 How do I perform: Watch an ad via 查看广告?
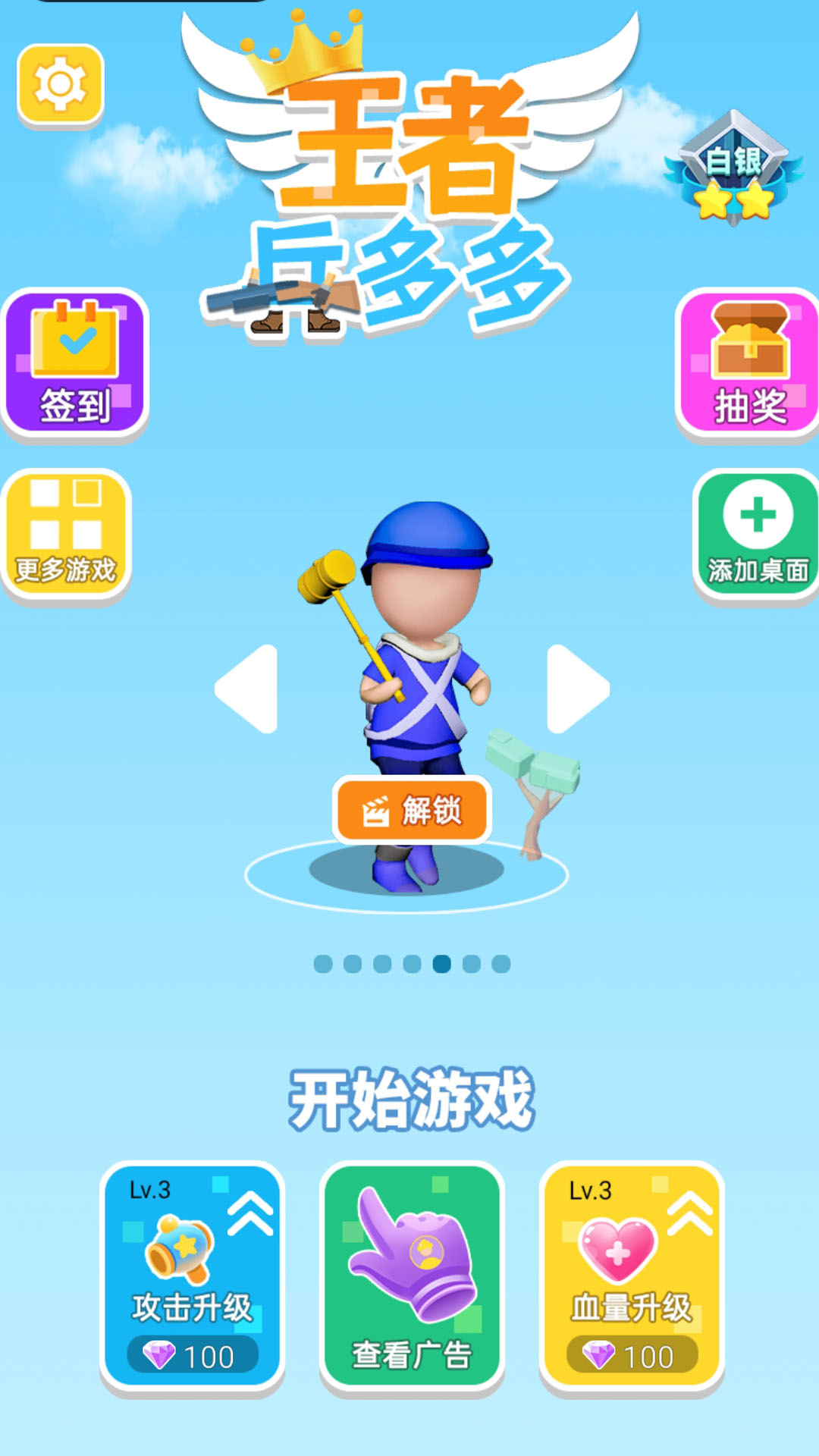tap(412, 1277)
